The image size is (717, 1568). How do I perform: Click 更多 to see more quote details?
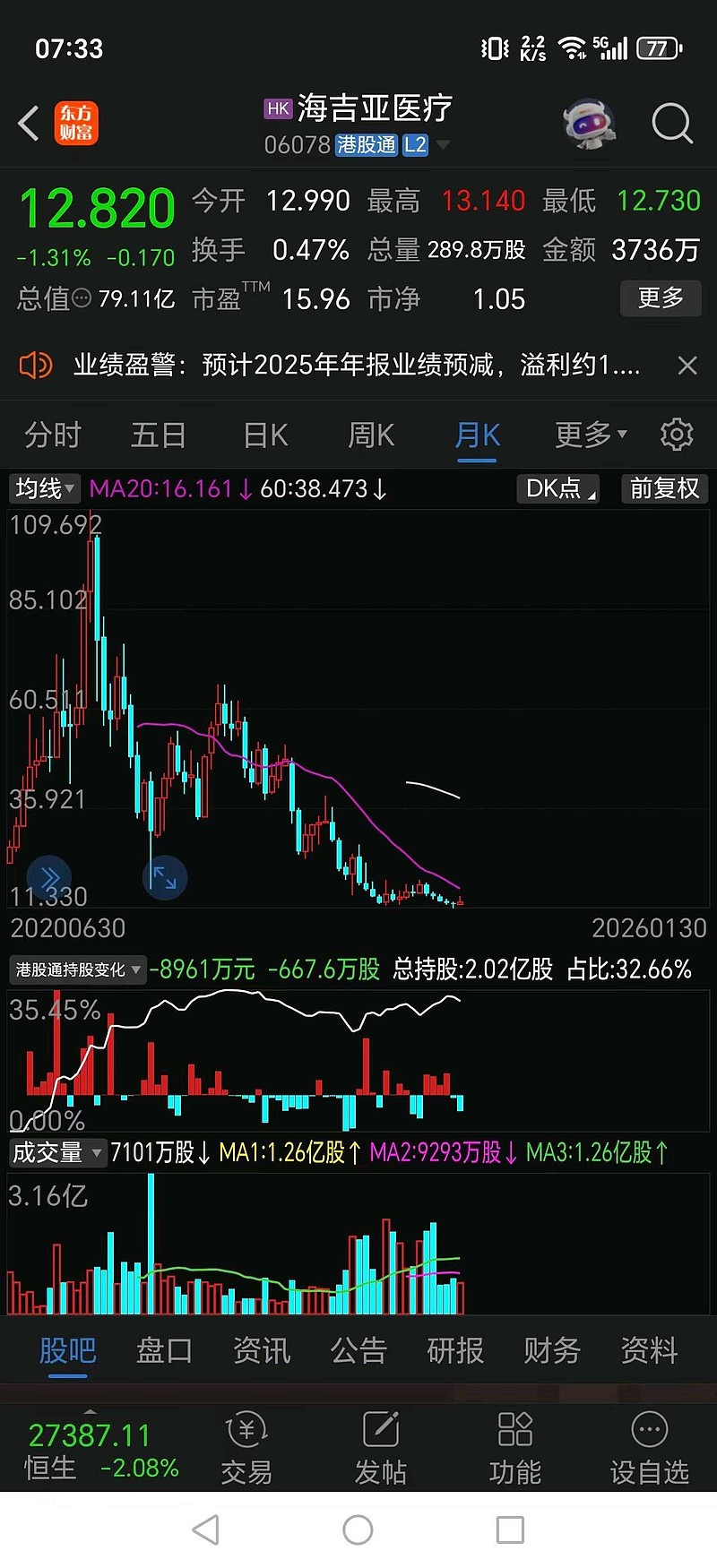pos(661,298)
